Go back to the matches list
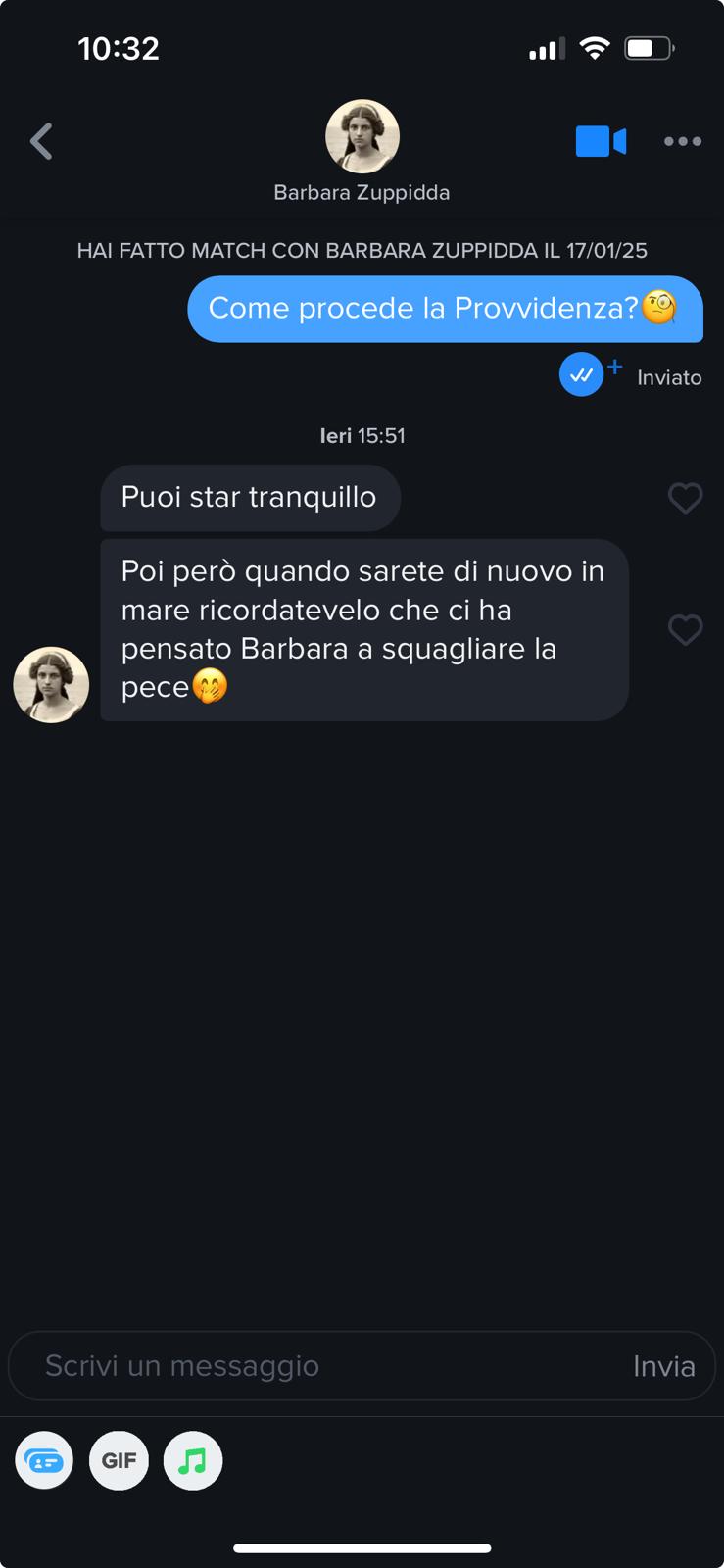 [41, 141]
